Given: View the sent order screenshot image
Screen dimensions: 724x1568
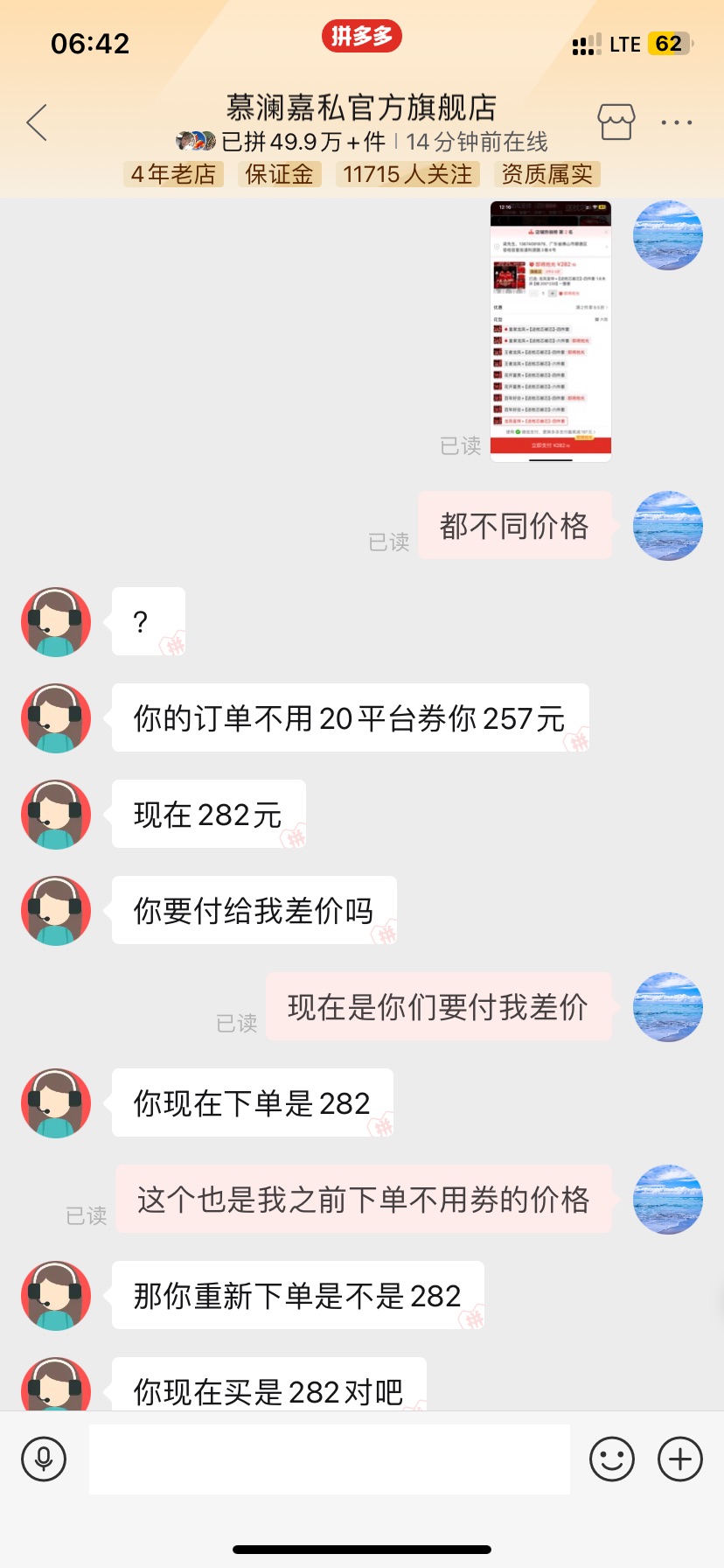Looking at the screenshot, I should click(x=550, y=331).
